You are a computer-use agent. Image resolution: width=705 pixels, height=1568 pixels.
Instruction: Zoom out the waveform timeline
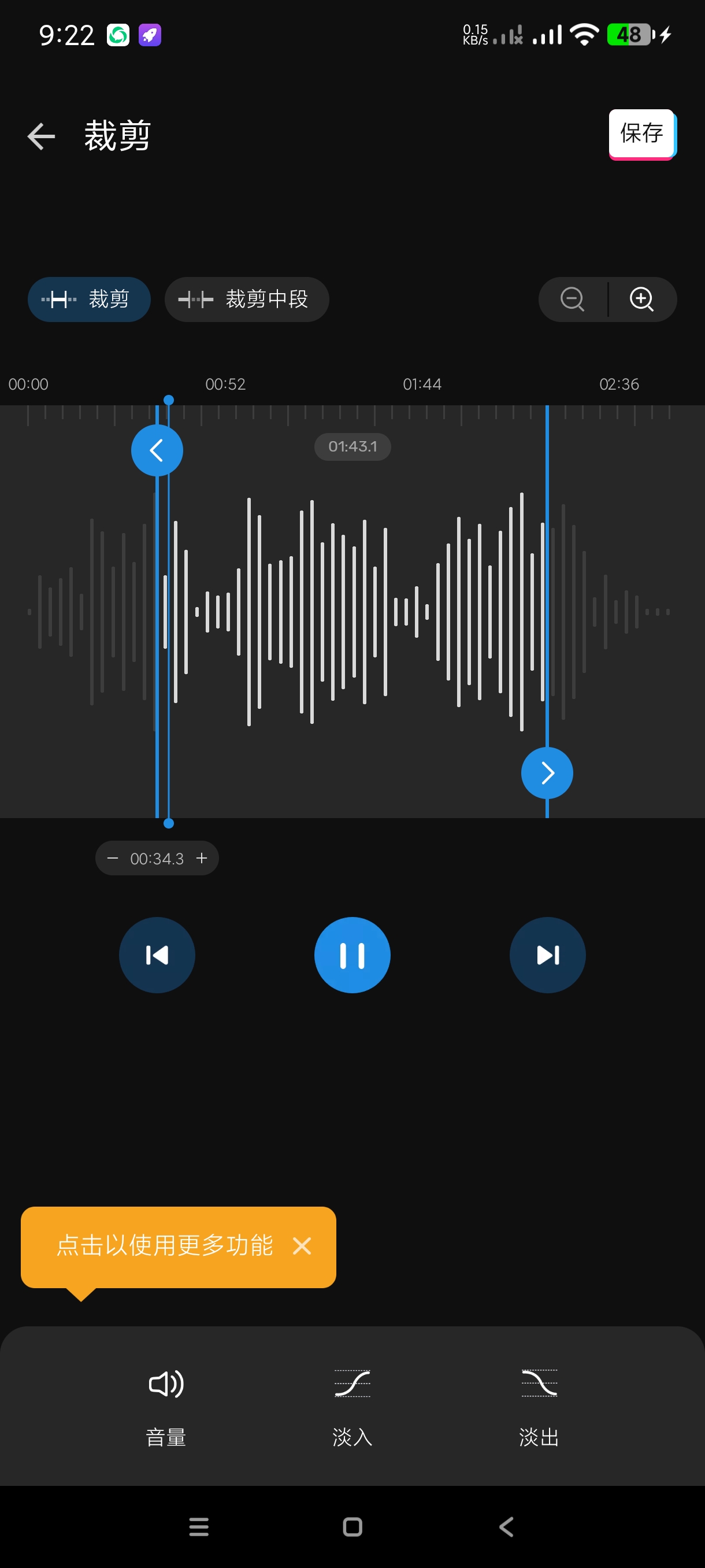pos(573,299)
